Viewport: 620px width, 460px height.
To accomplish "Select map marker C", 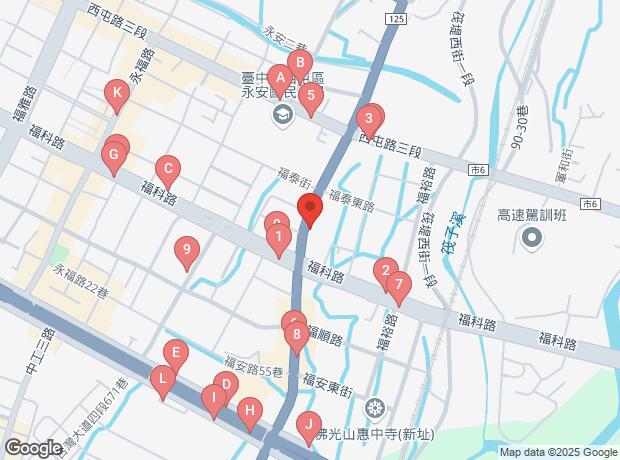I will [168, 169].
